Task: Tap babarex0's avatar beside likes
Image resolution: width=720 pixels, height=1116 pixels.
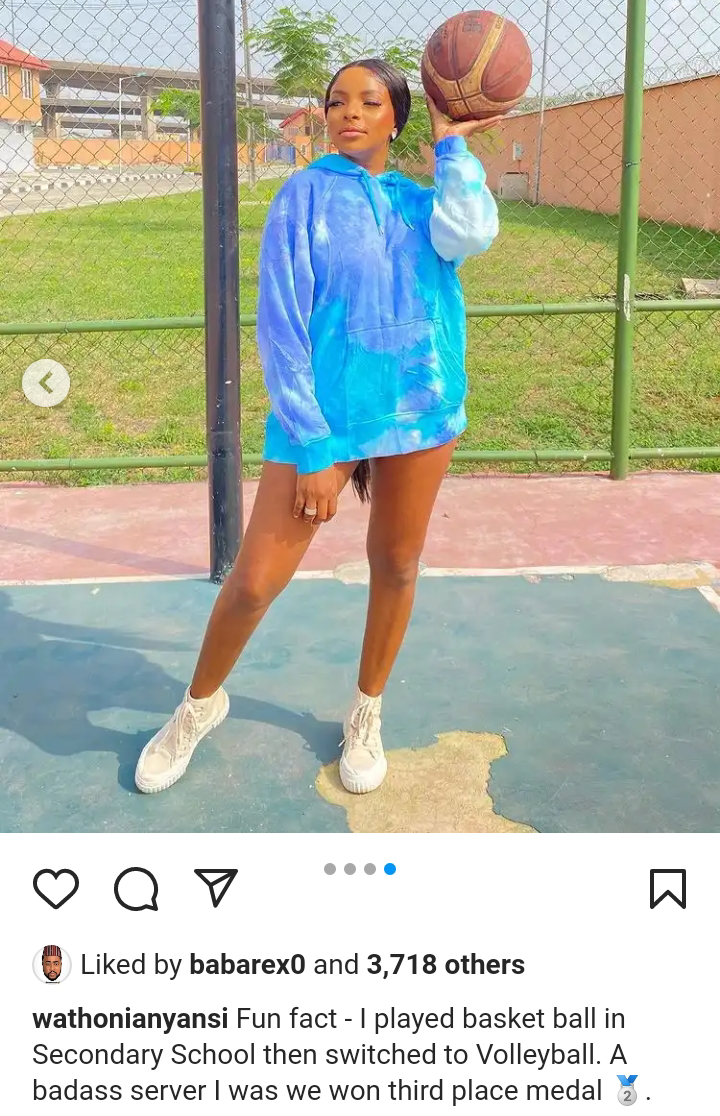Action: click(52, 965)
